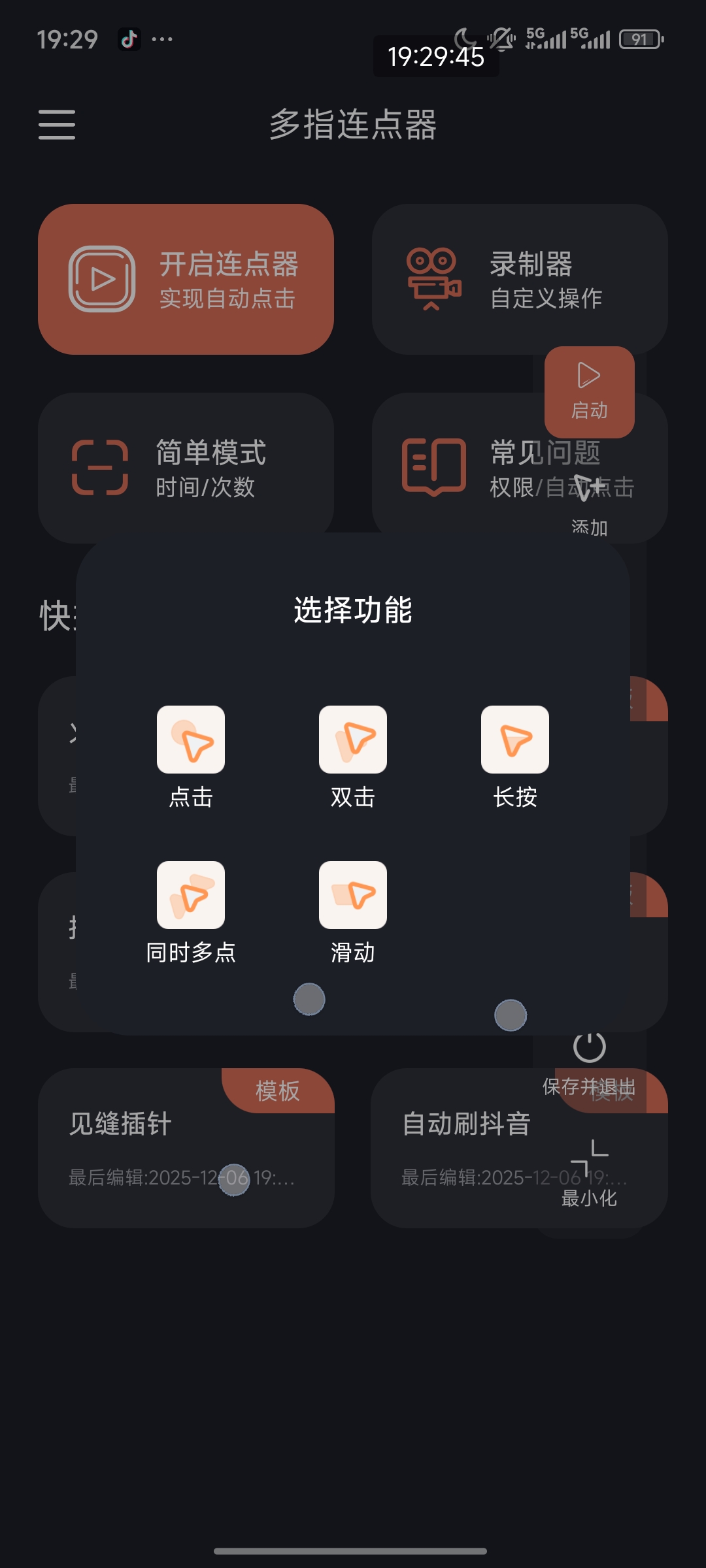Open the 录制器 recorder card
The width and height of the screenshot is (706, 1568).
click(x=471, y=280)
